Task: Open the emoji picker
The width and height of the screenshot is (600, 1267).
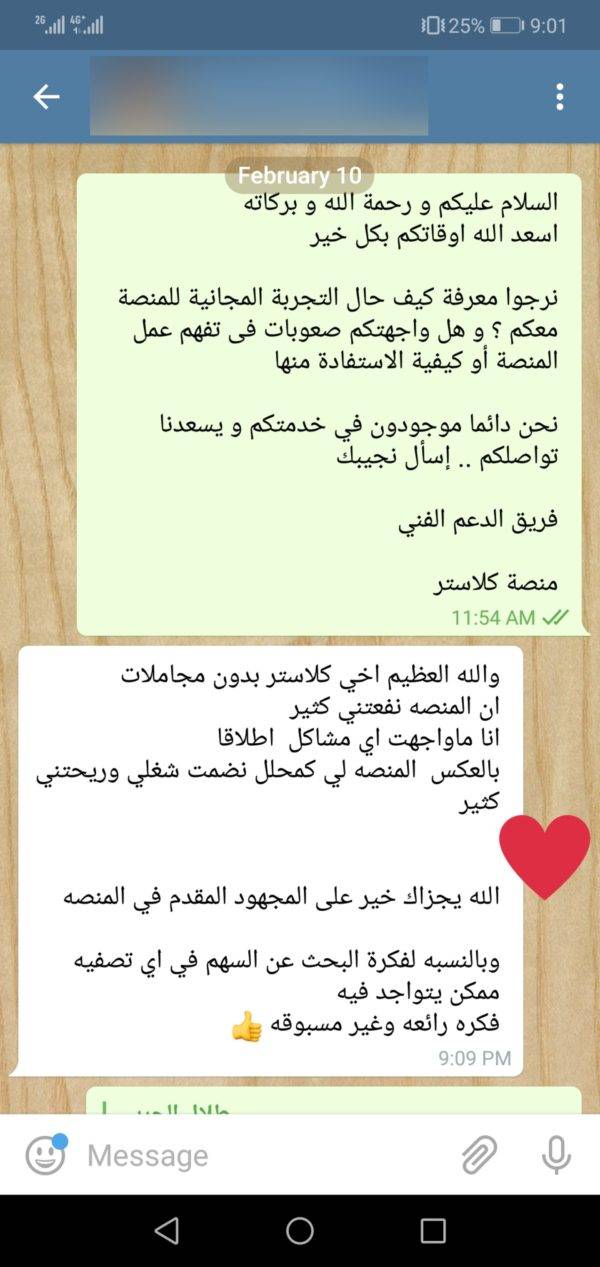Action: coord(45,1155)
